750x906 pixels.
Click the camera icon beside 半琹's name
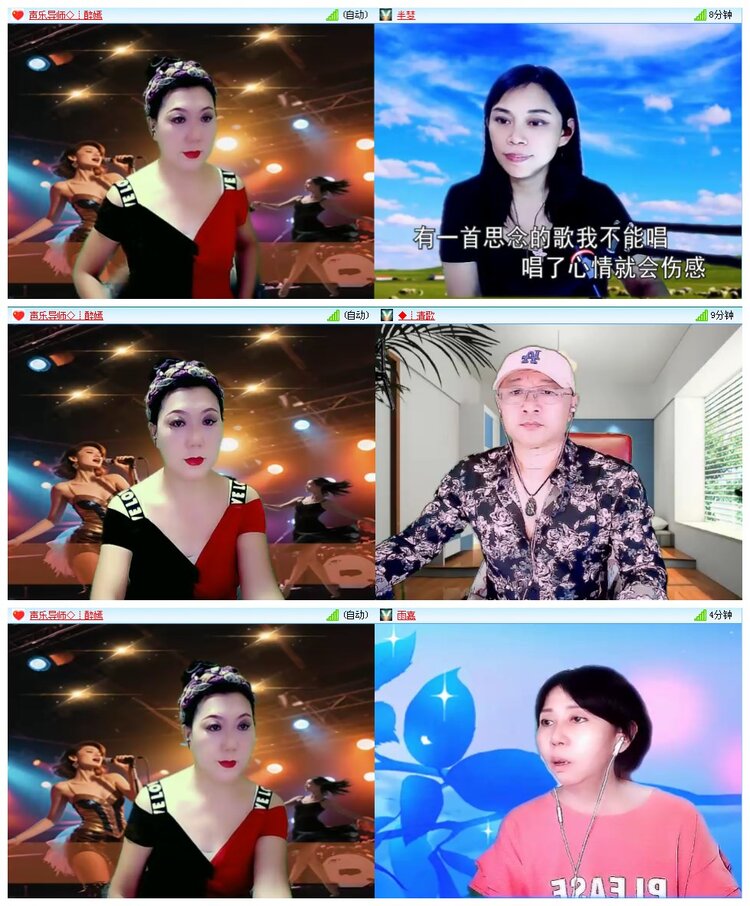pyautogui.click(x=385, y=13)
